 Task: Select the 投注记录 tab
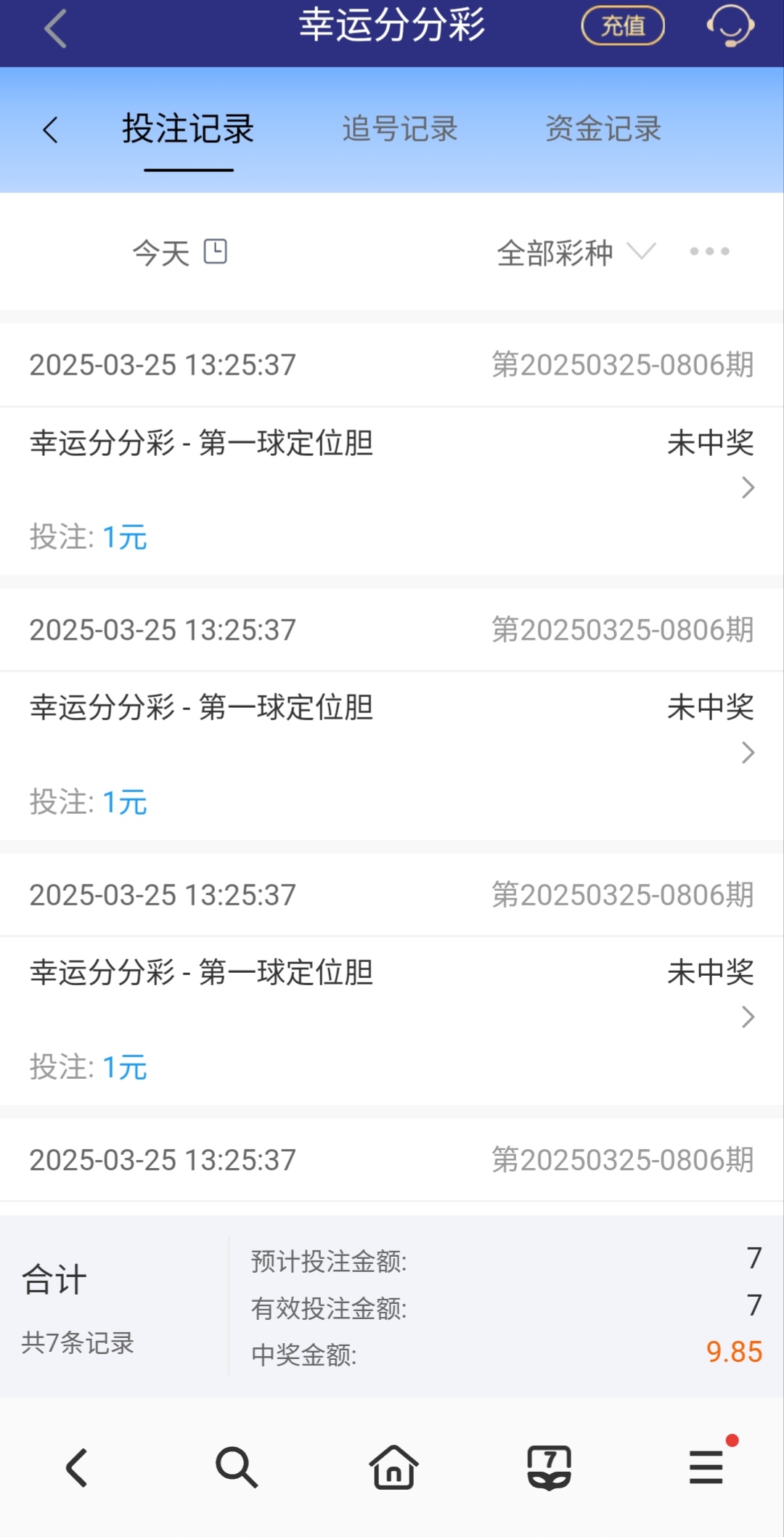point(188,130)
